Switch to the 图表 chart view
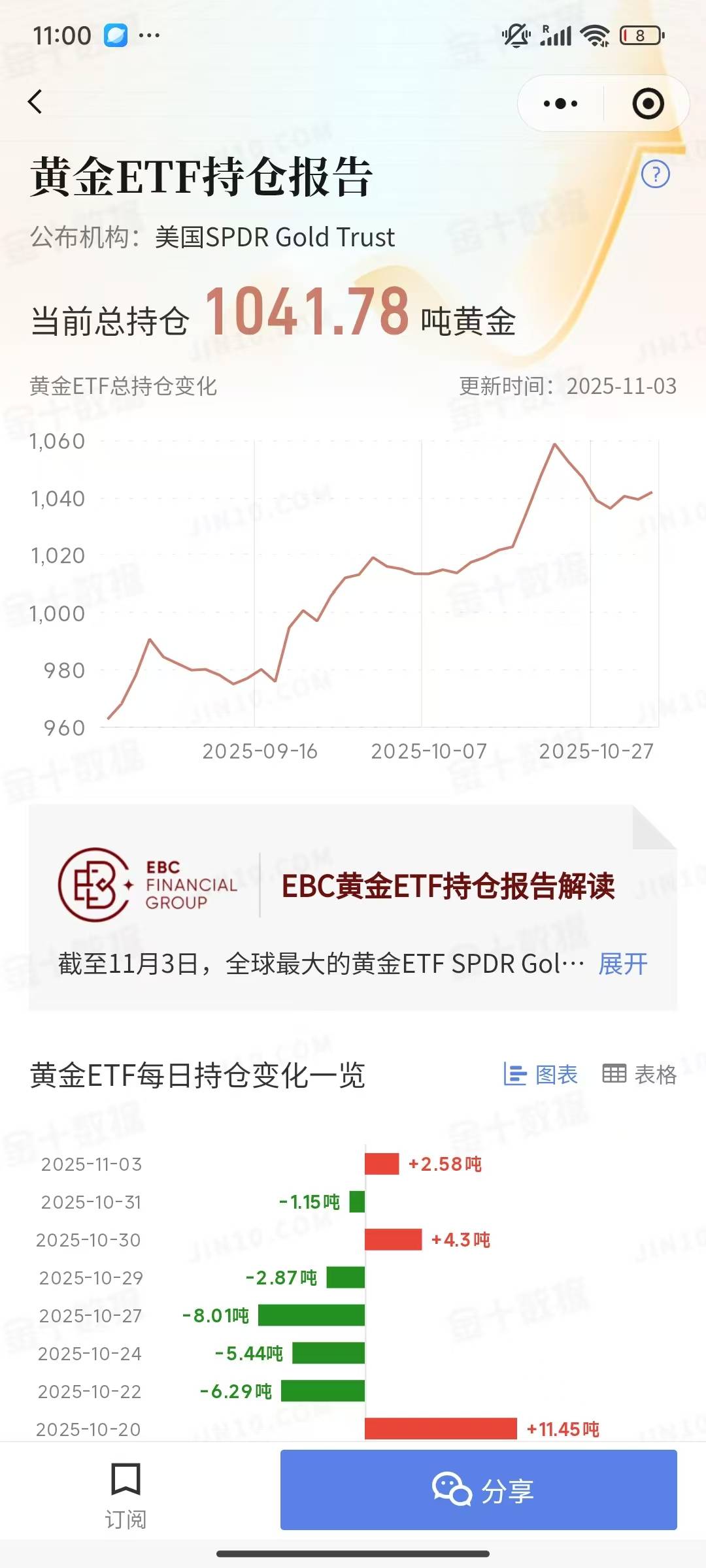 coord(541,1074)
